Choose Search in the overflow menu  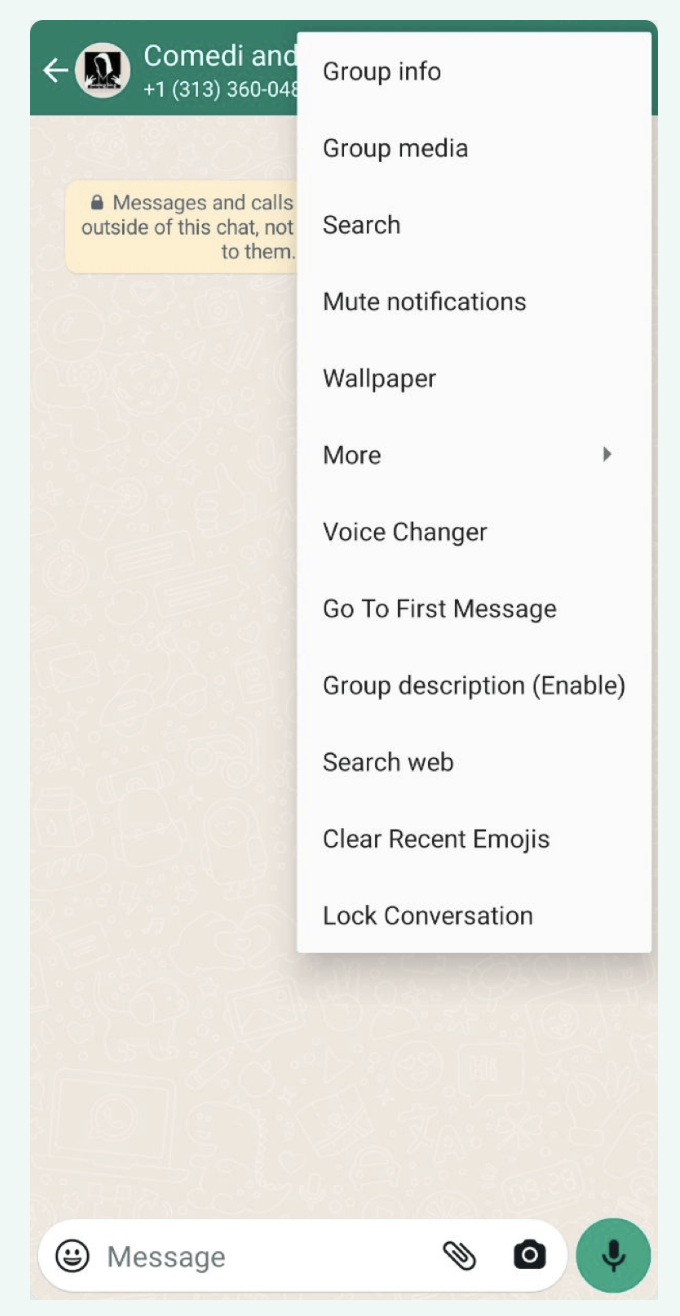pyautogui.click(x=474, y=225)
